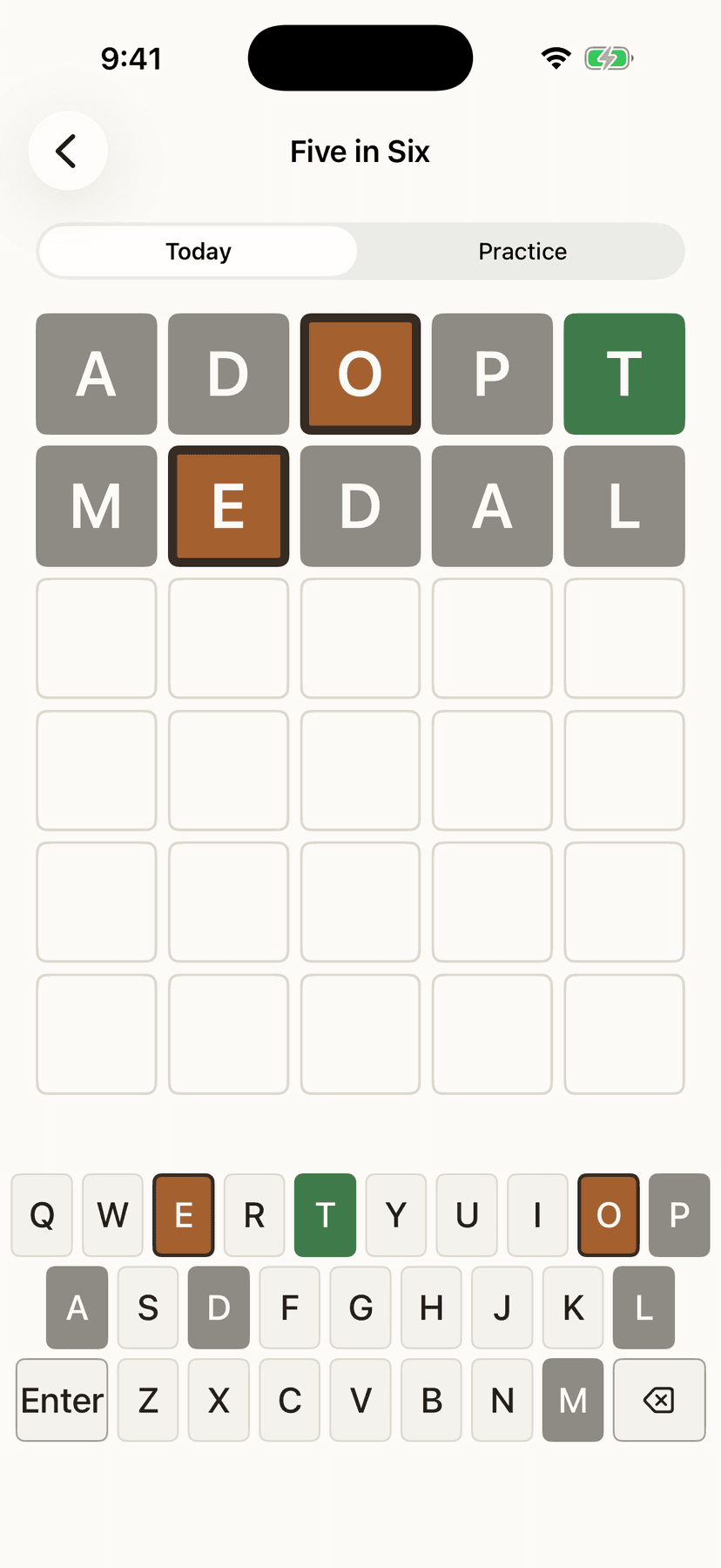Tap the green T key

325,1215
